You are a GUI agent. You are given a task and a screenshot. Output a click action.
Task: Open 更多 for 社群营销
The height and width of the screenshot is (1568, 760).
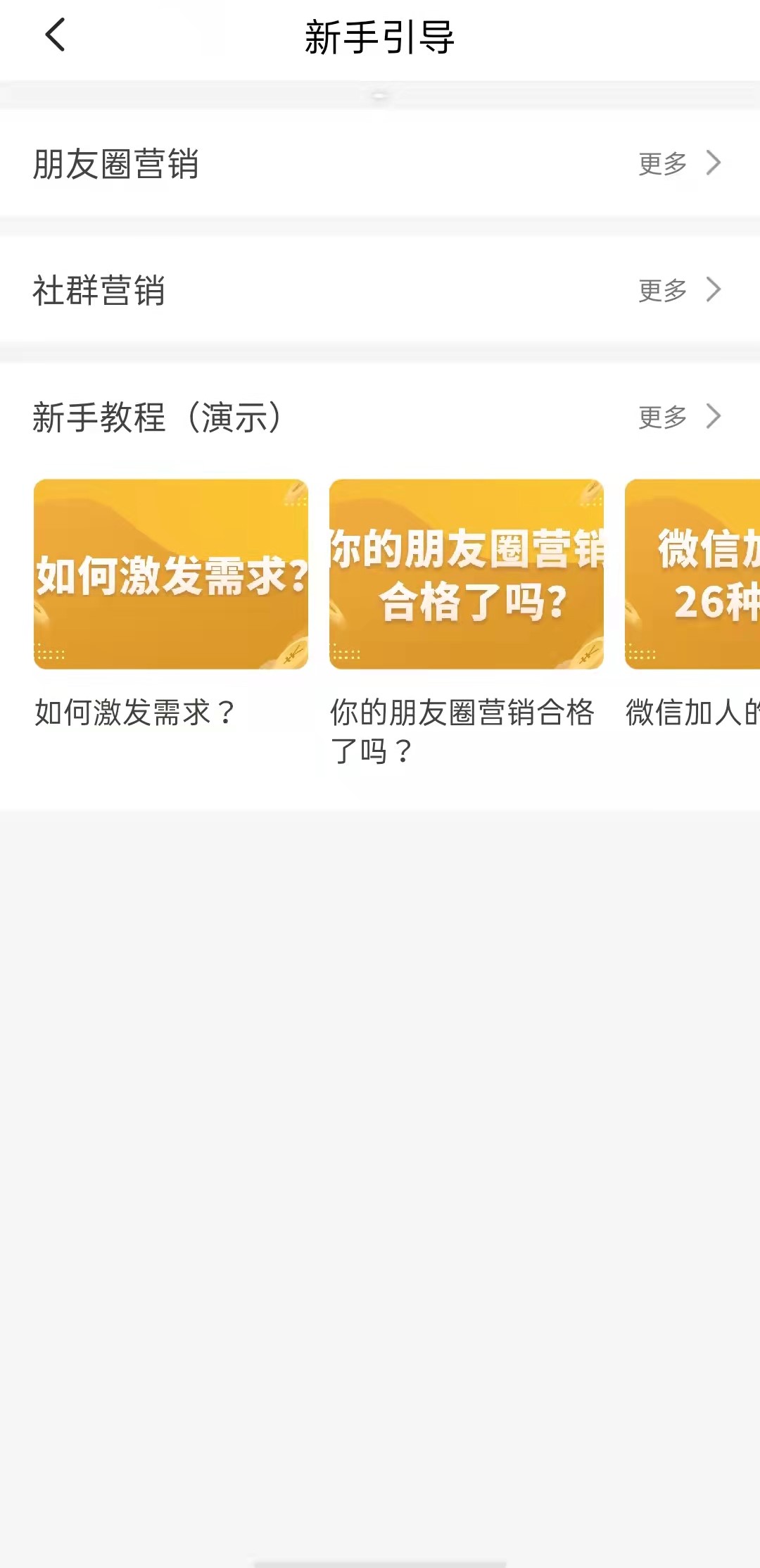point(679,290)
